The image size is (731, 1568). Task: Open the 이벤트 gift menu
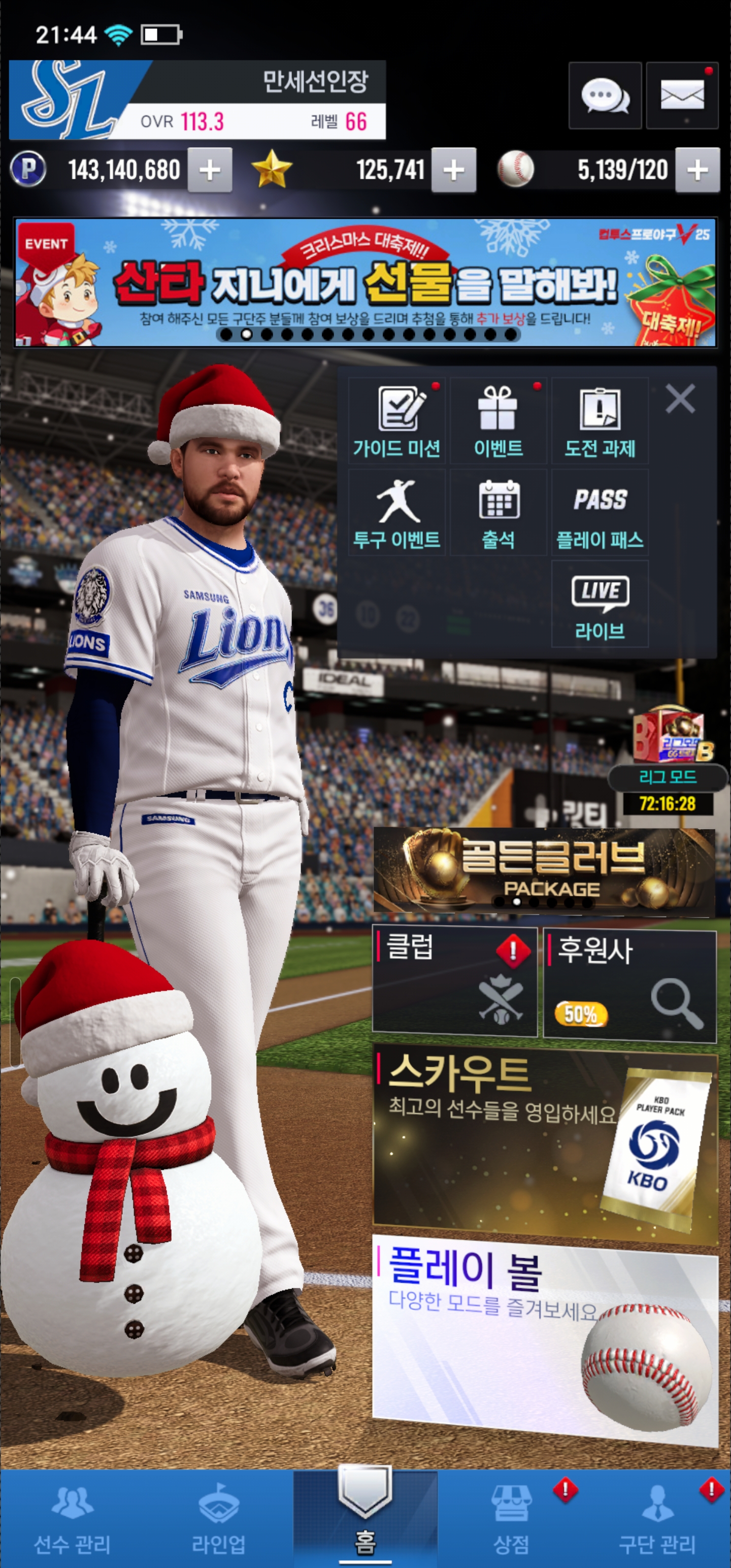tap(498, 420)
